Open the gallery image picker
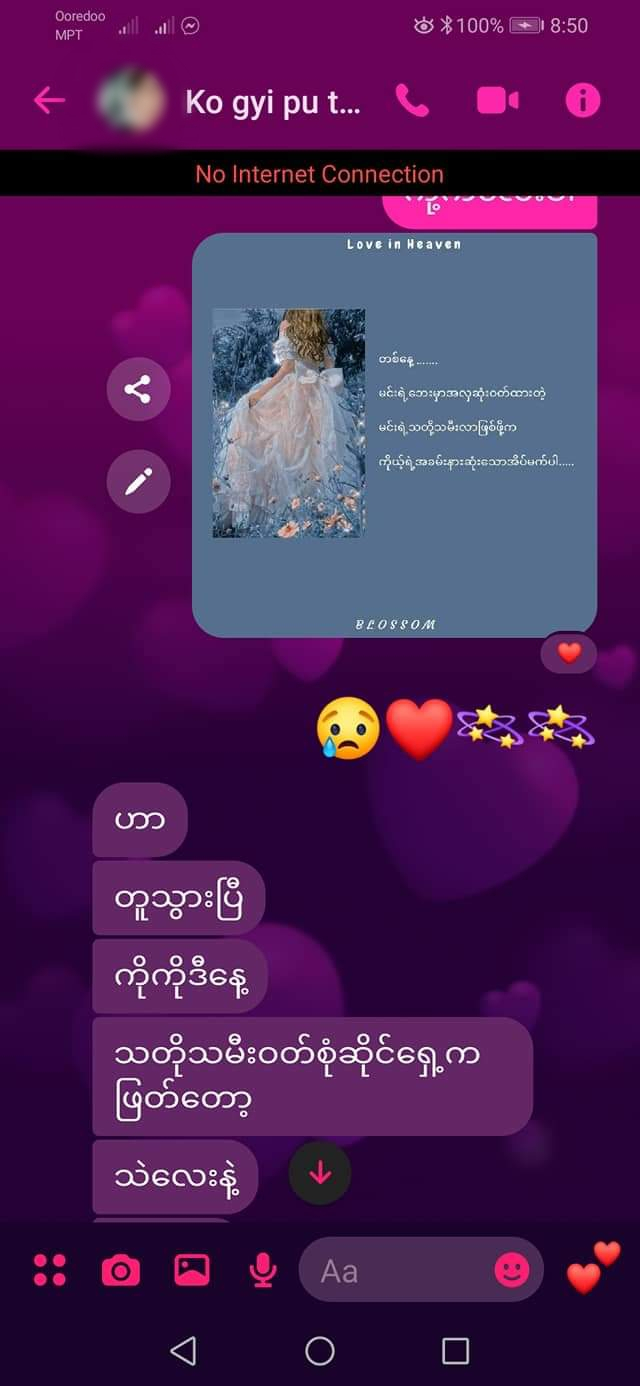The height and width of the screenshot is (1386, 640). click(x=191, y=1271)
